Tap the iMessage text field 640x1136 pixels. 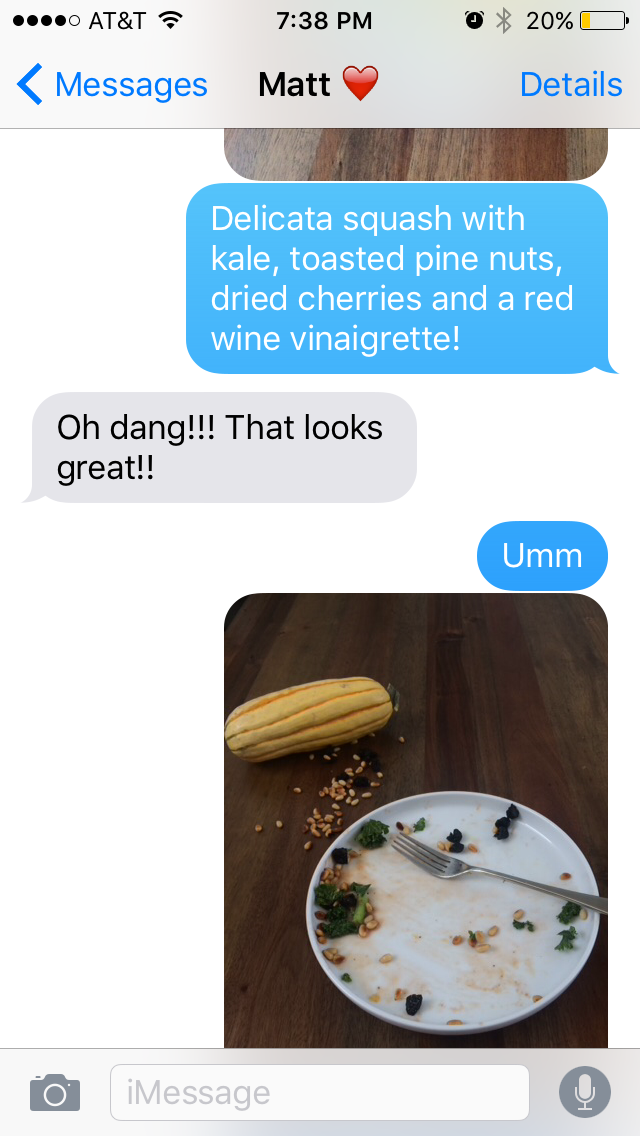click(x=320, y=1092)
